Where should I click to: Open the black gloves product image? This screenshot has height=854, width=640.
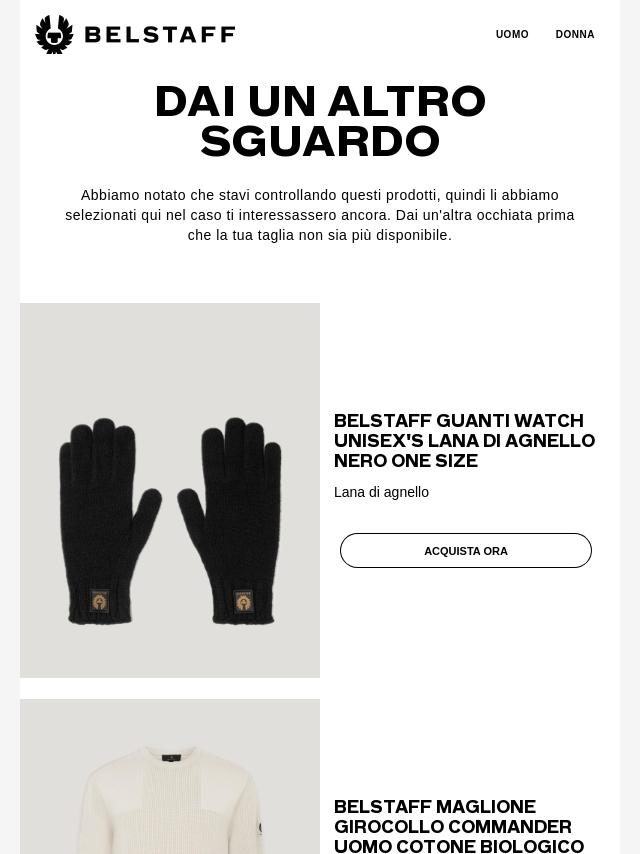170,490
